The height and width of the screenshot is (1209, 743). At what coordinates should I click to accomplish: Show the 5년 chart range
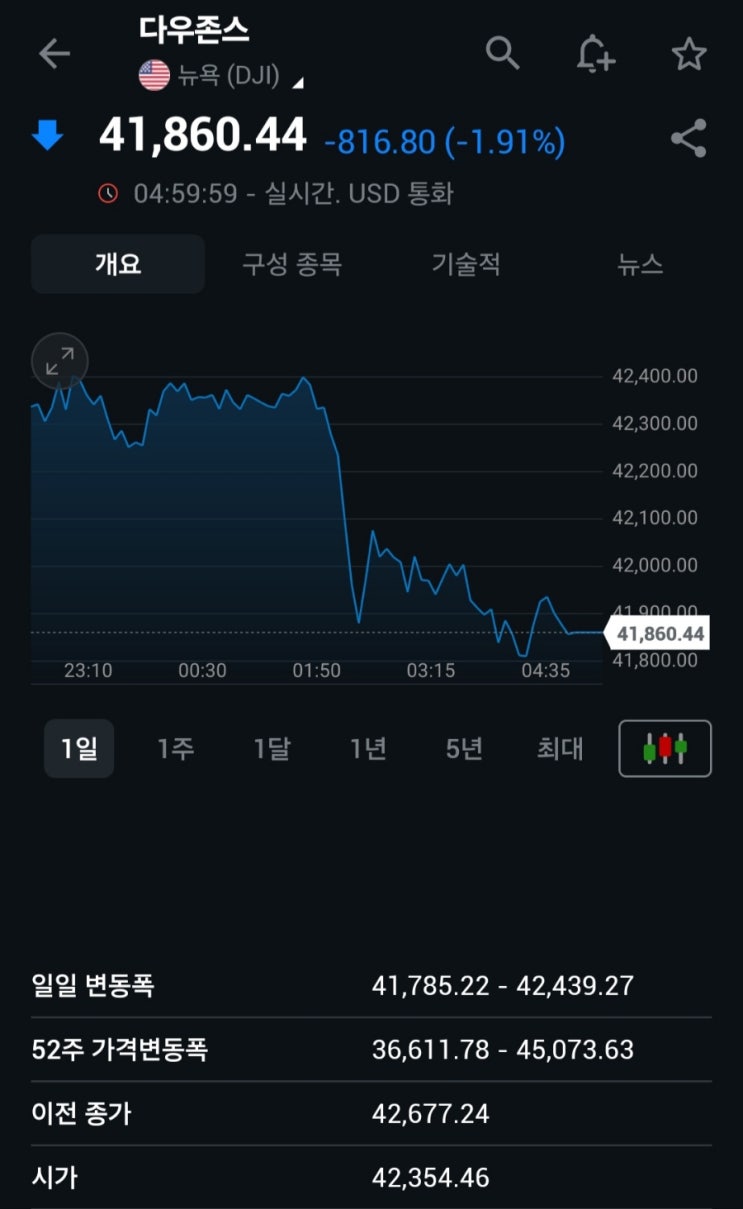pos(464,748)
